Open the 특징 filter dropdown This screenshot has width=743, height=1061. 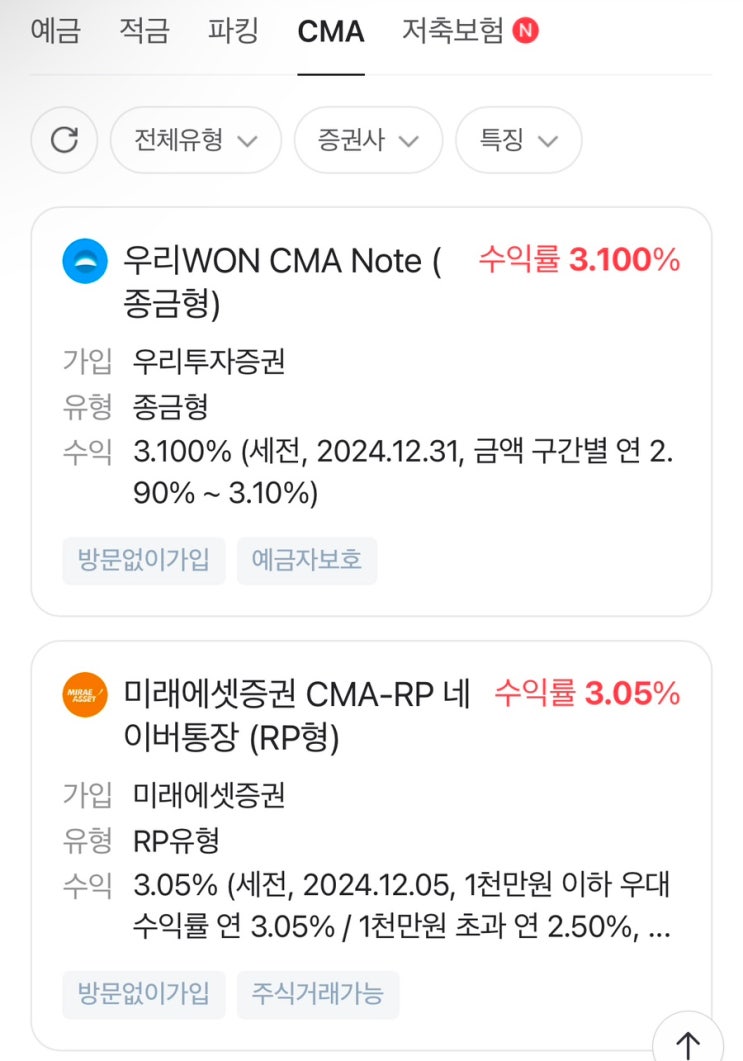click(x=517, y=140)
